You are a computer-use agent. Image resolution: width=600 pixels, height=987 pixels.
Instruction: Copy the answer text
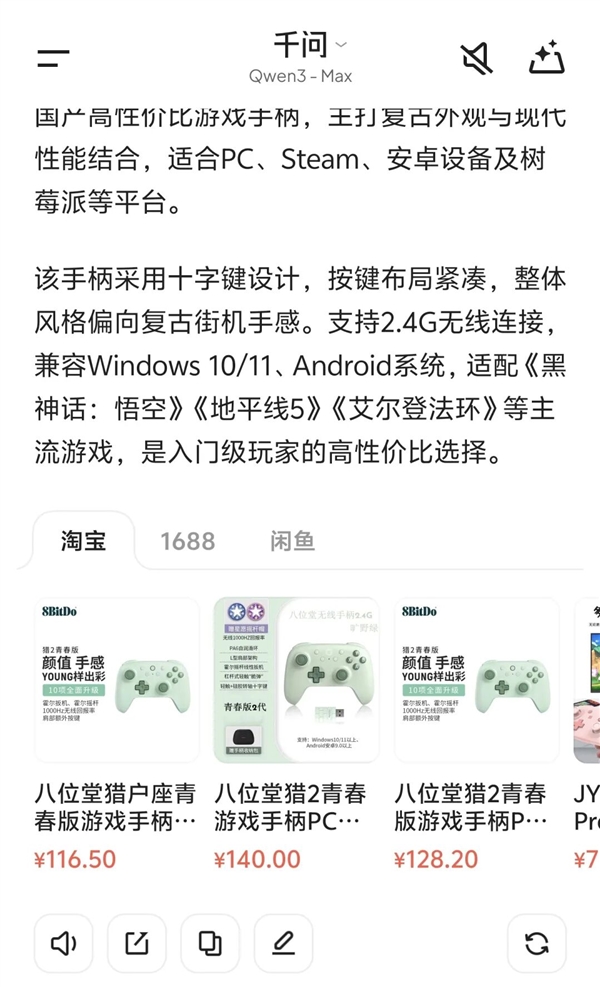click(210, 943)
